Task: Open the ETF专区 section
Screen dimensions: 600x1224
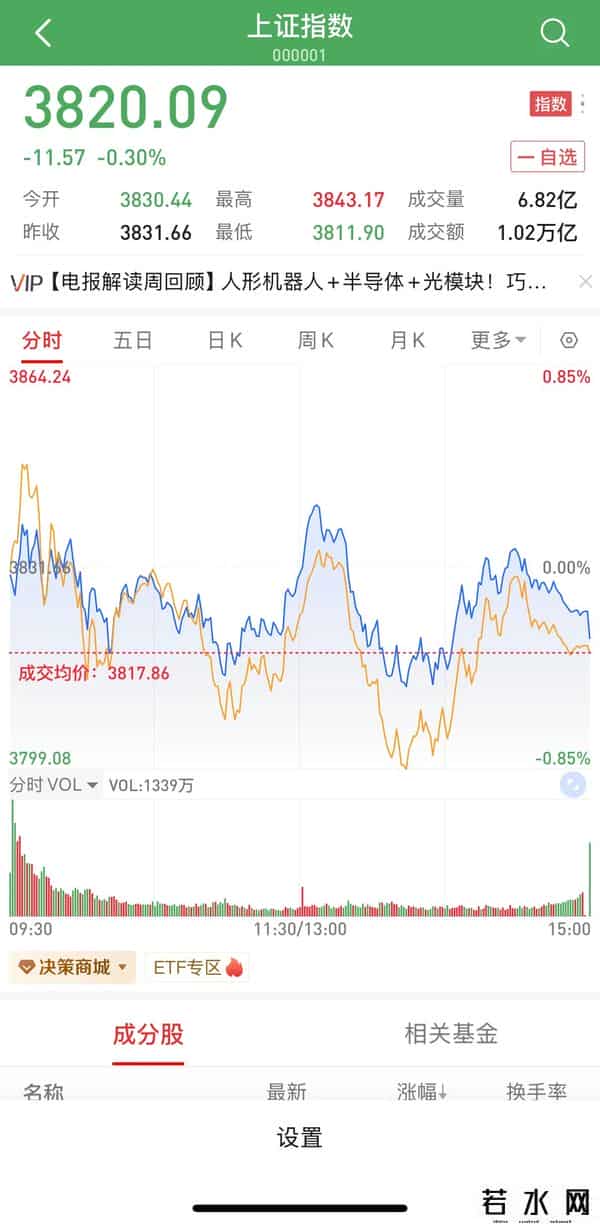Action: pos(197,967)
